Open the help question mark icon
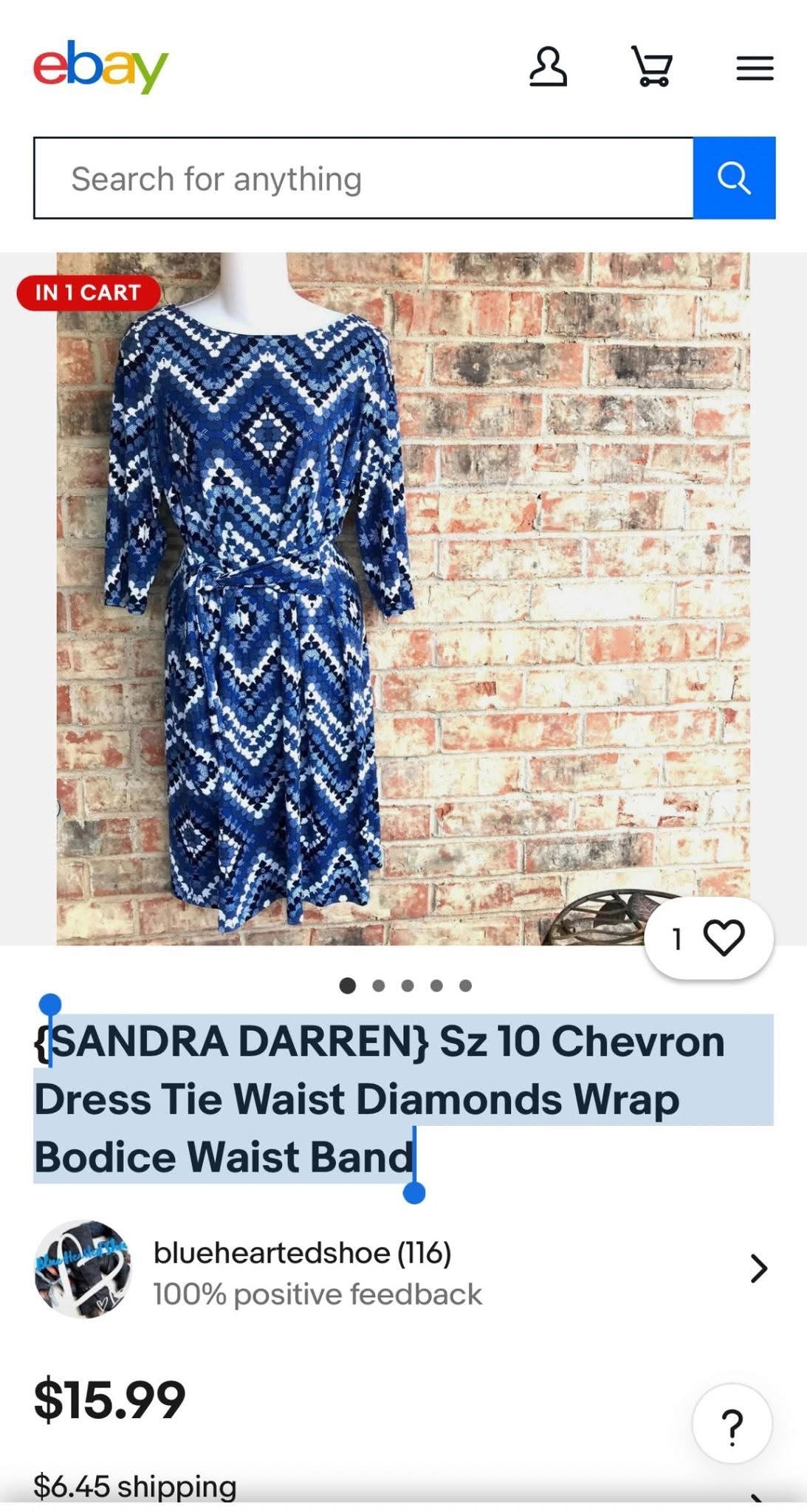 732,1421
